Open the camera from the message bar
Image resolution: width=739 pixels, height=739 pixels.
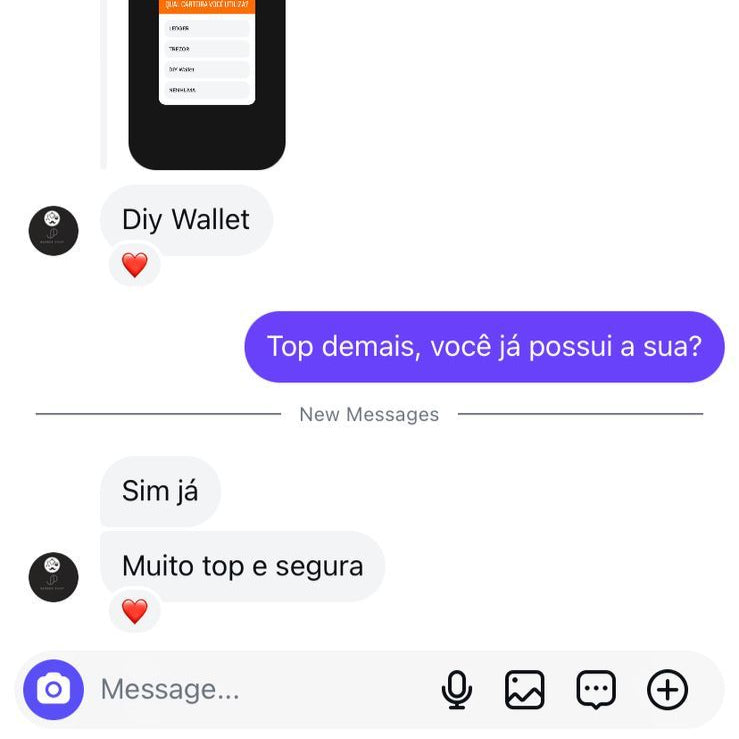coord(53,690)
